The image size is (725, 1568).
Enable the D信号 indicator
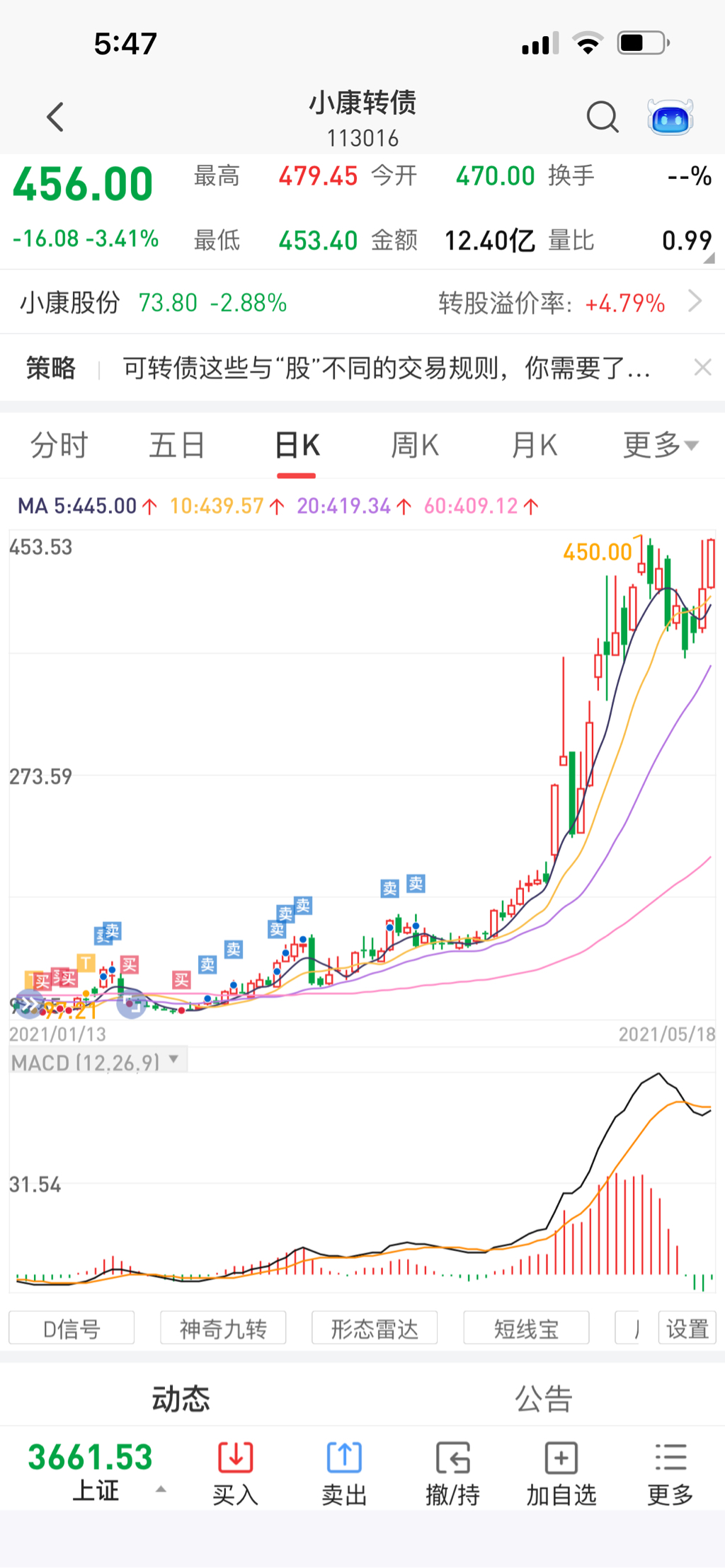(72, 1328)
